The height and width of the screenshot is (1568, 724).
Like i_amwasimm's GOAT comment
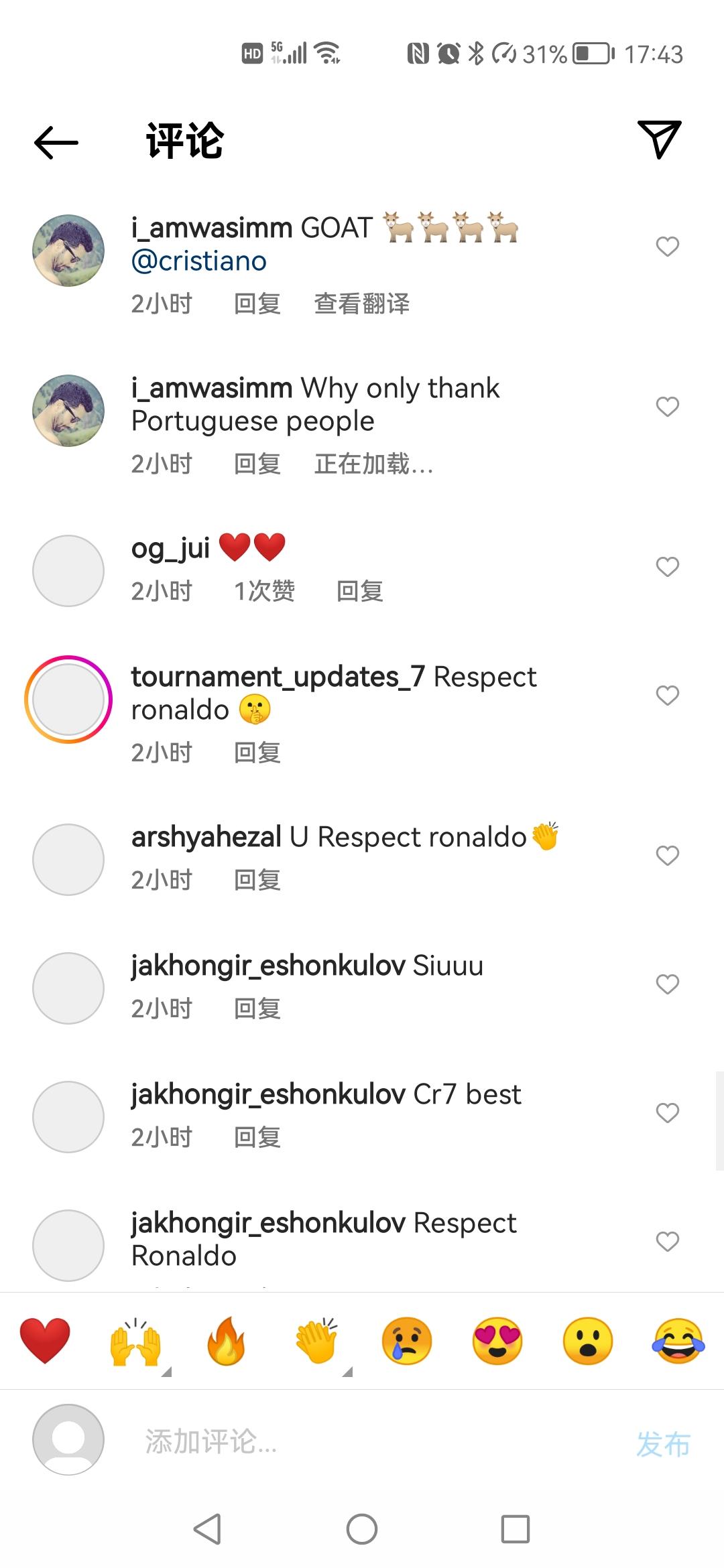667,247
